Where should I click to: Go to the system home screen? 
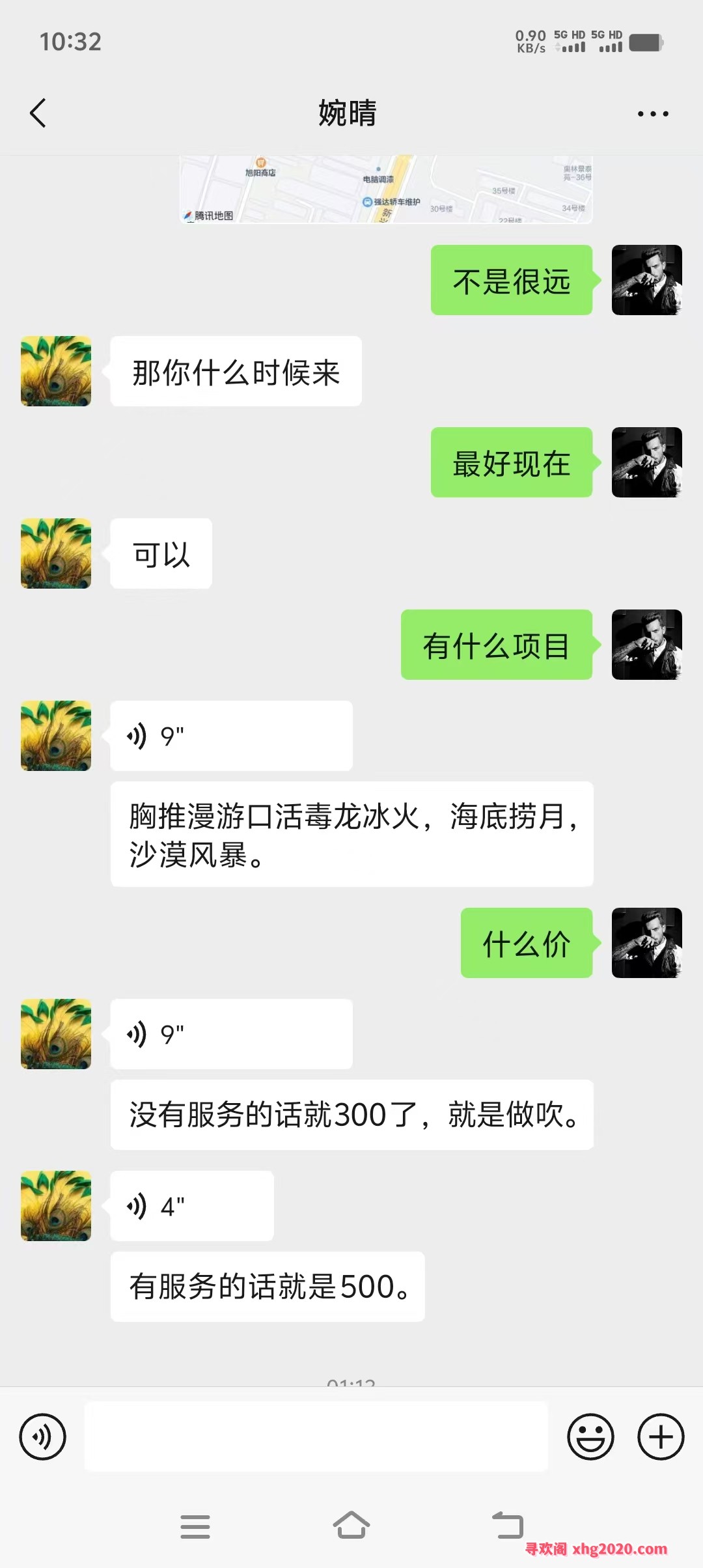pyautogui.click(x=351, y=1525)
